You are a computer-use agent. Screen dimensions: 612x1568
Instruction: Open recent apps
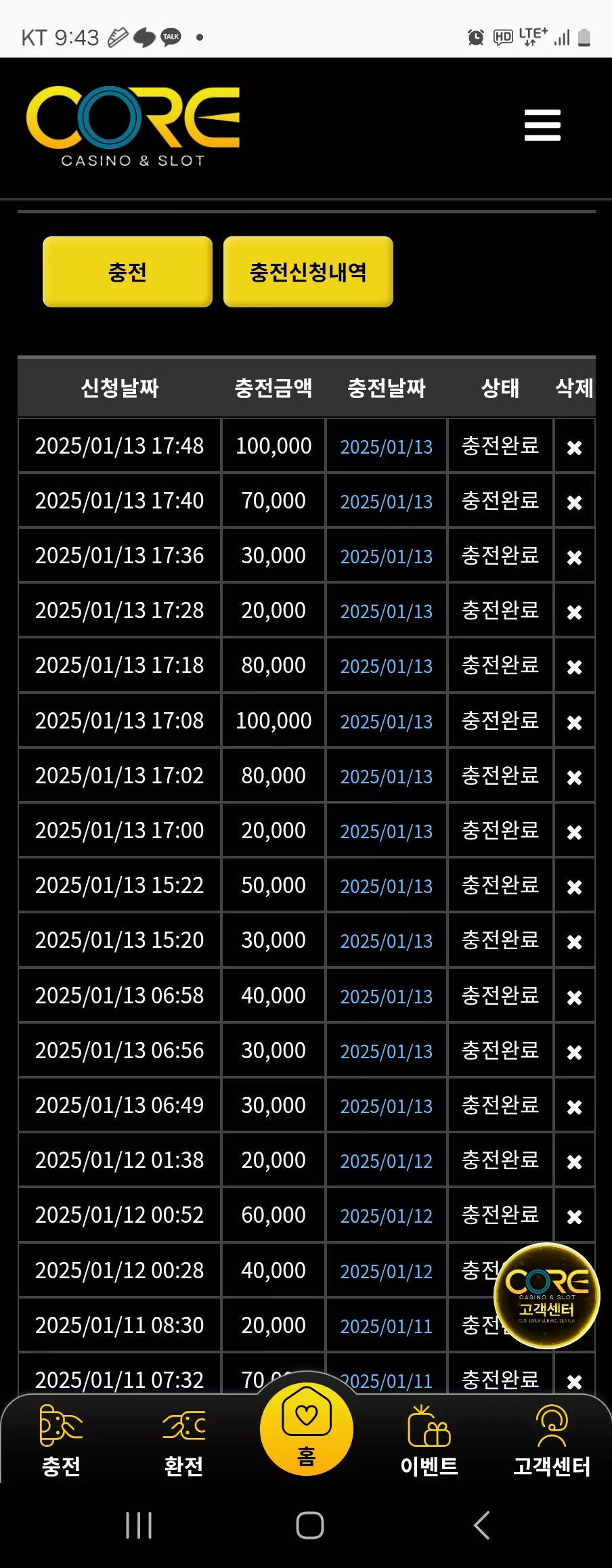click(139, 1525)
